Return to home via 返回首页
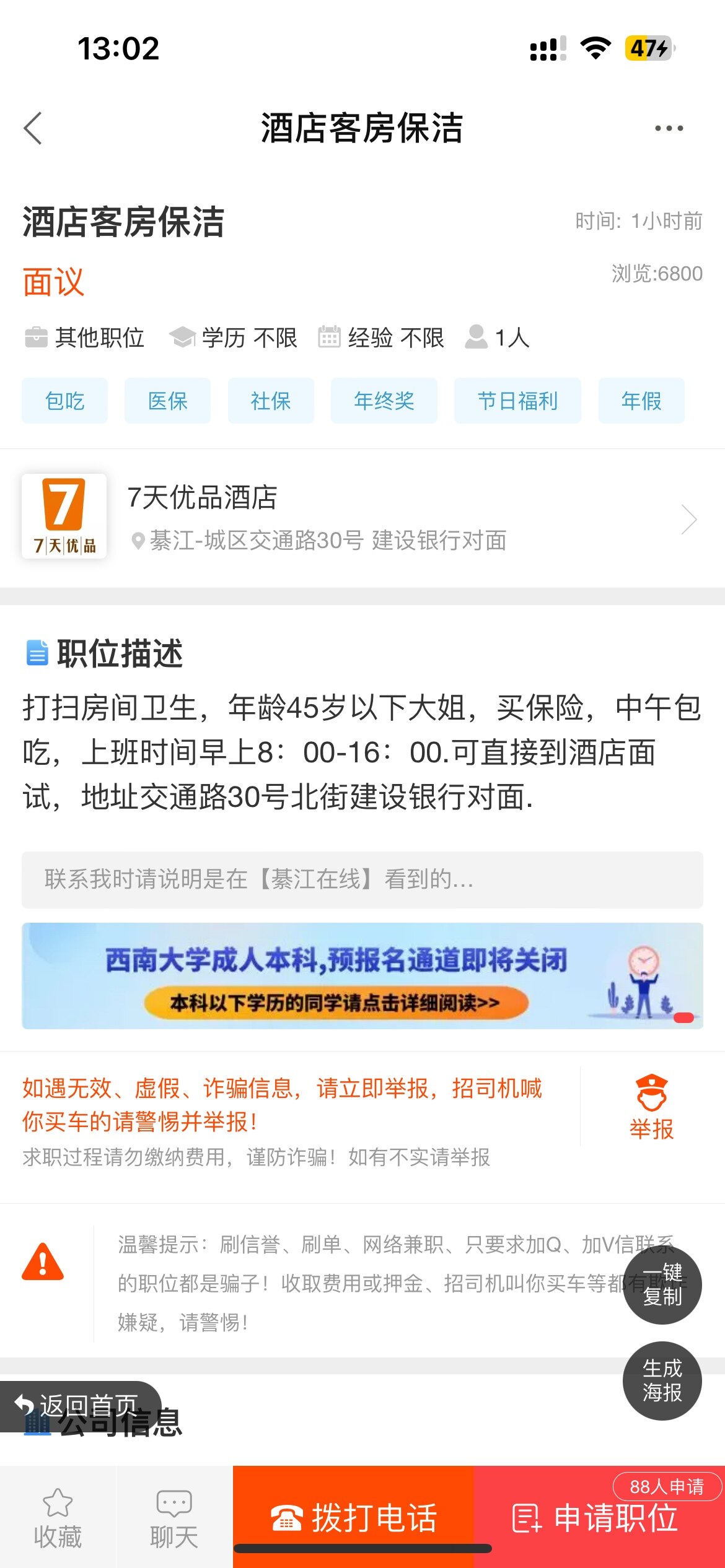This screenshot has width=725, height=1568. [x=77, y=1406]
